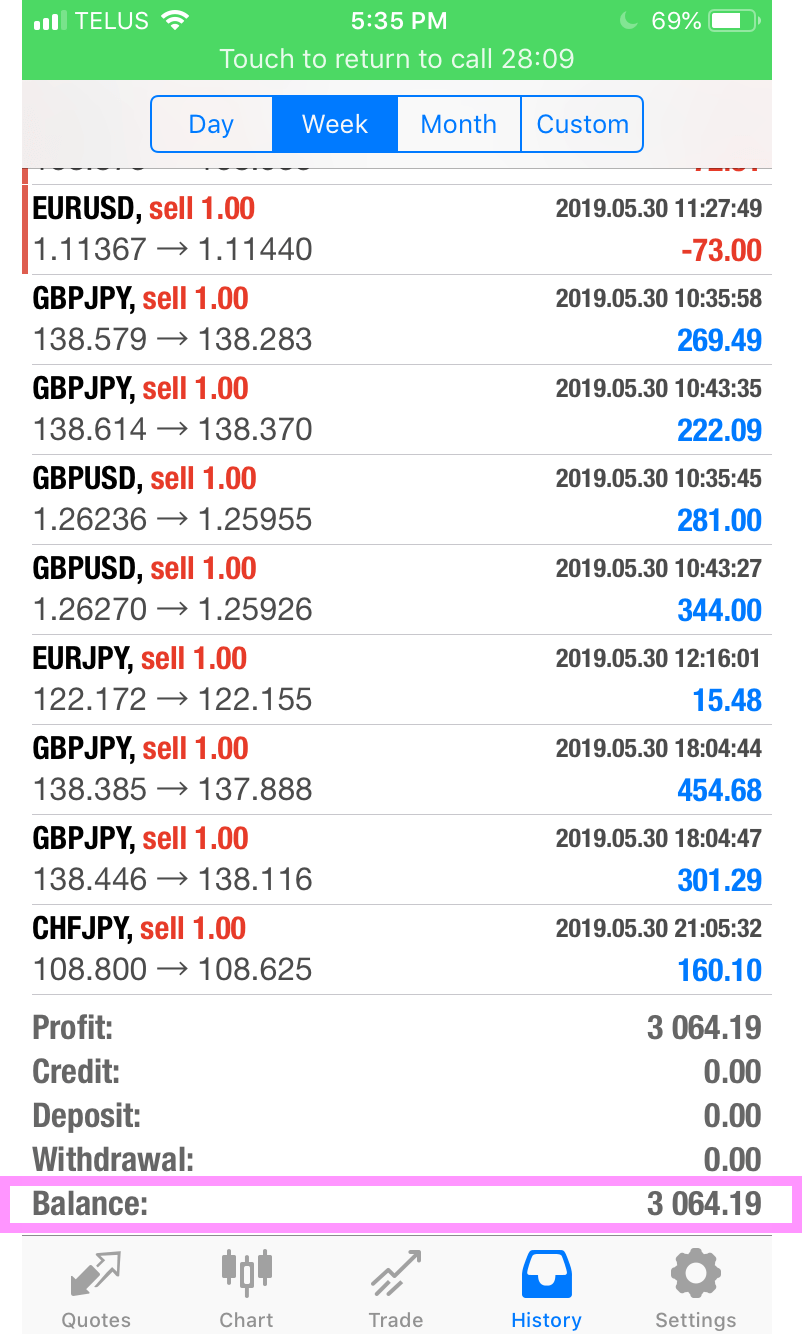Select the Chart icon in bottom navigation
The width and height of the screenshot is (802, 1334).
coord(246,1285)
